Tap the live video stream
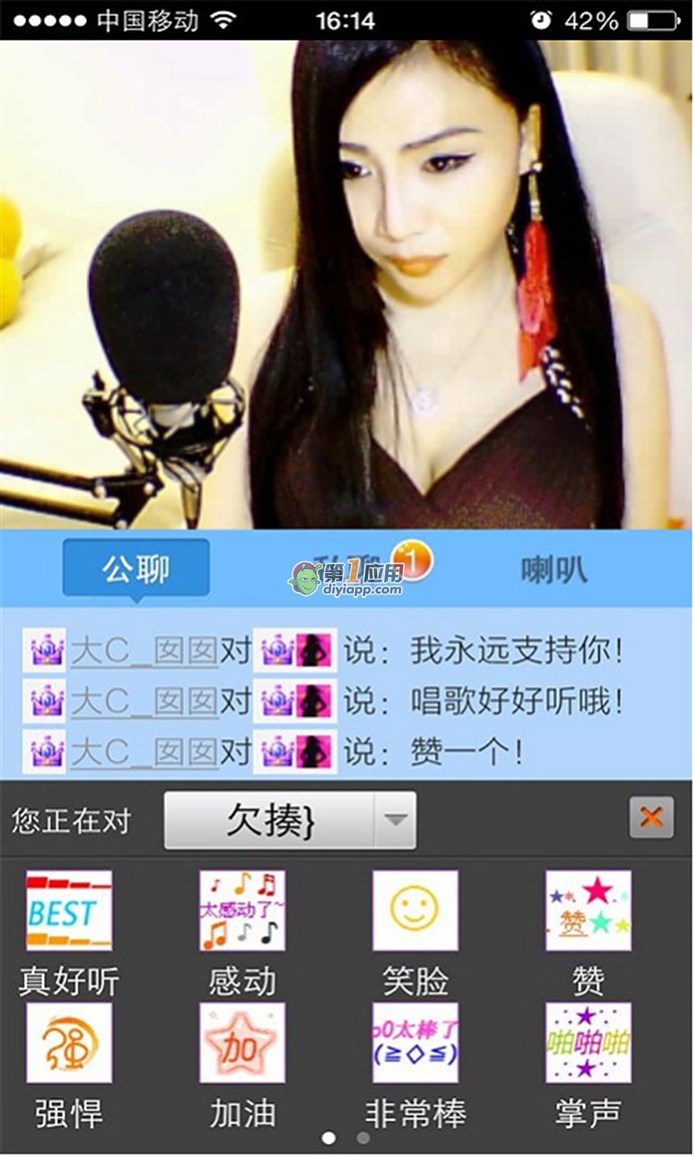The image size is (694, 1156). pyautogui.click(x=346, y=285)
